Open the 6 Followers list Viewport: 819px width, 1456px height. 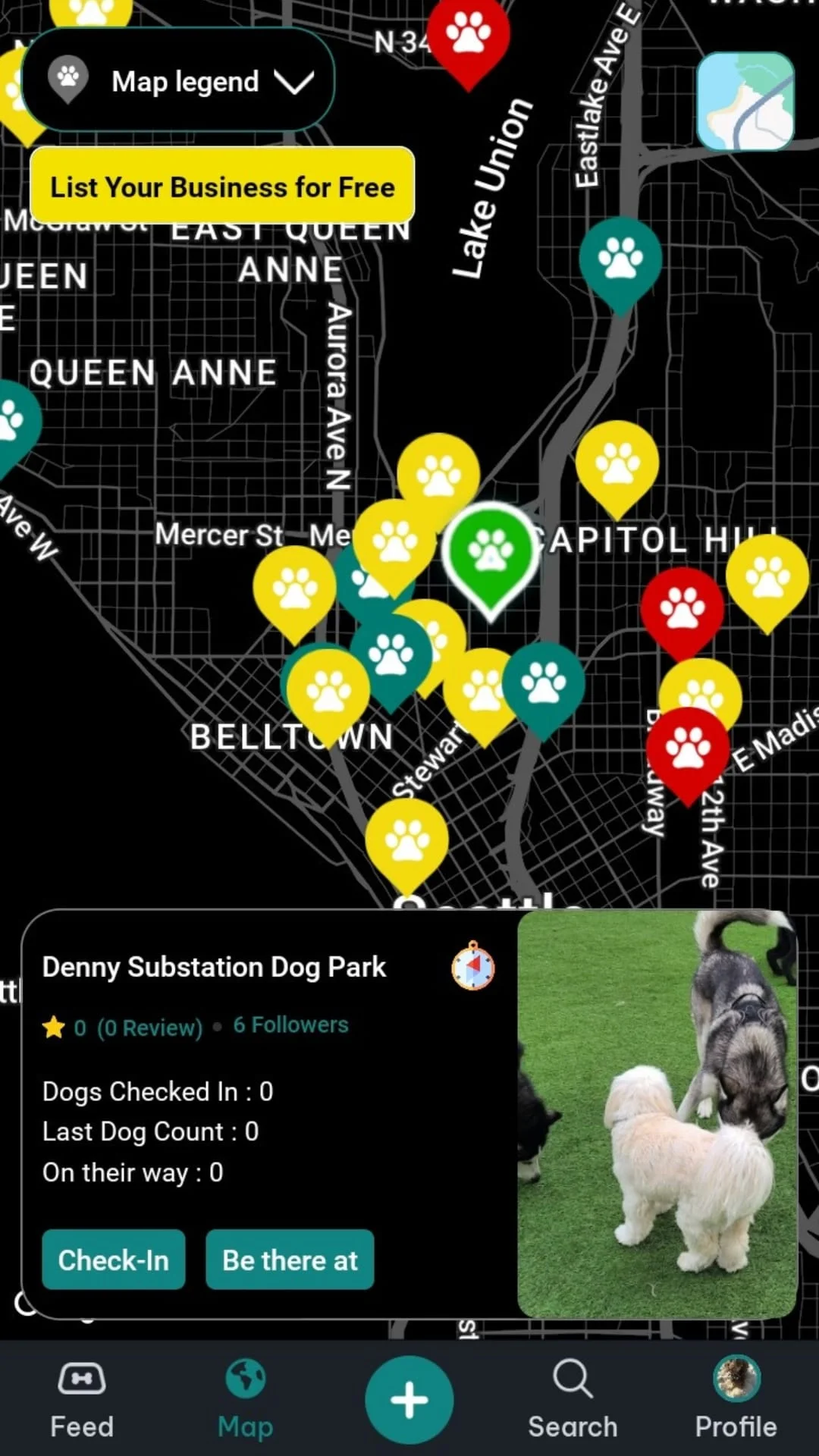pyautogui.click(x=290, y=1025)
